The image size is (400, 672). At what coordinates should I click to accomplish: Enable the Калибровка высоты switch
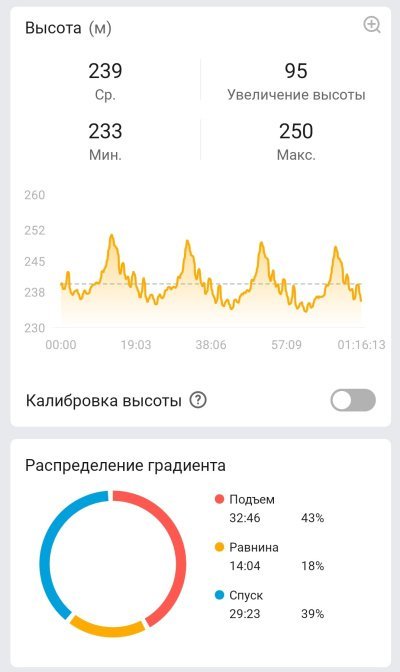(x=353, y=400)
